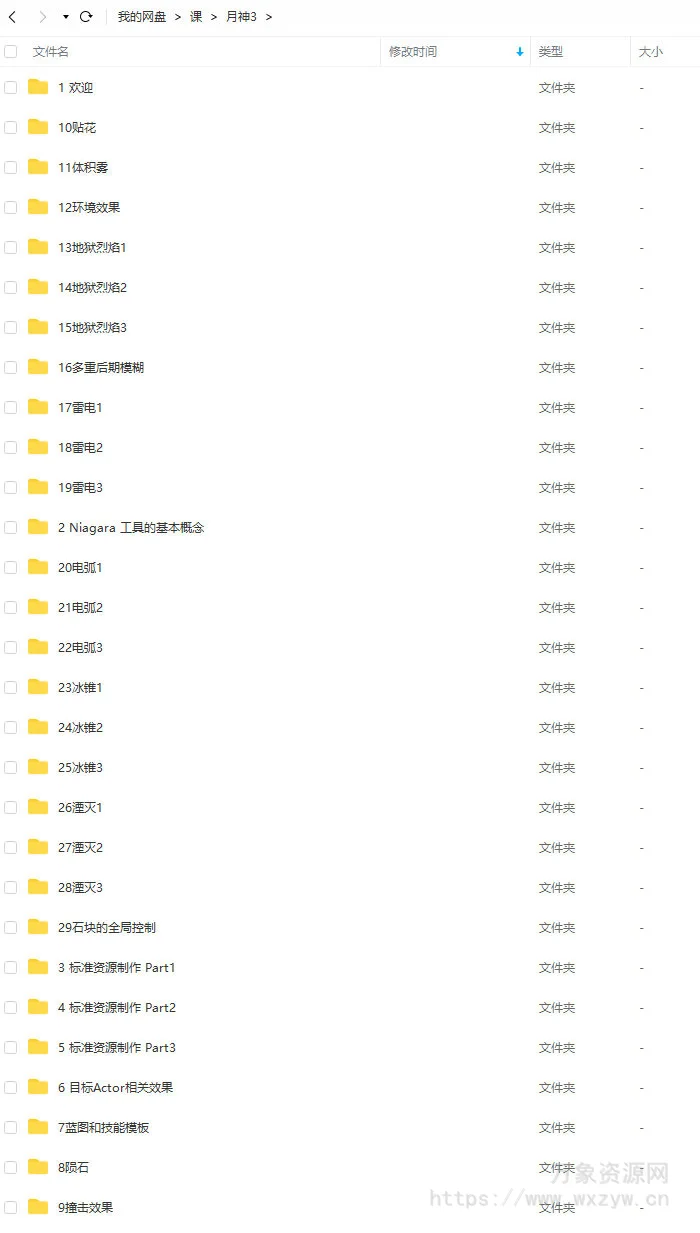Open the folder 9撞击效果

point(85,1208)
